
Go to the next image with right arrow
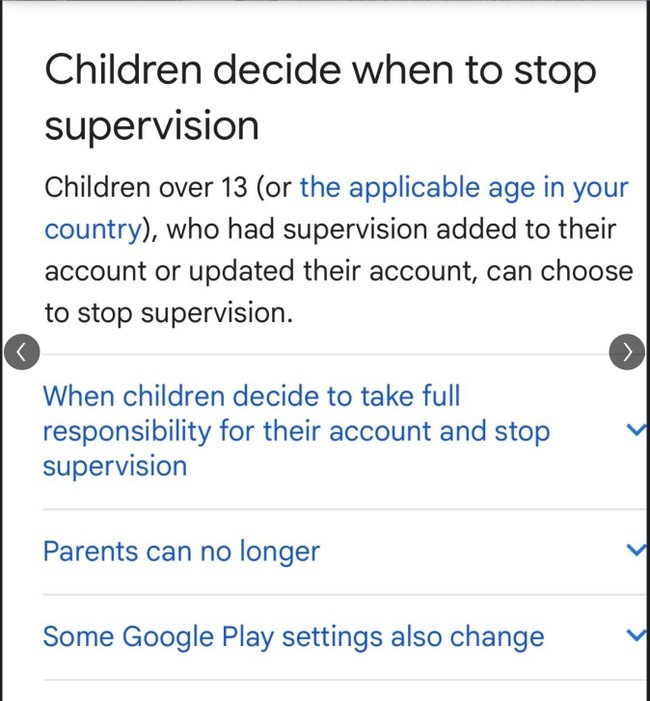pos(627,351)
